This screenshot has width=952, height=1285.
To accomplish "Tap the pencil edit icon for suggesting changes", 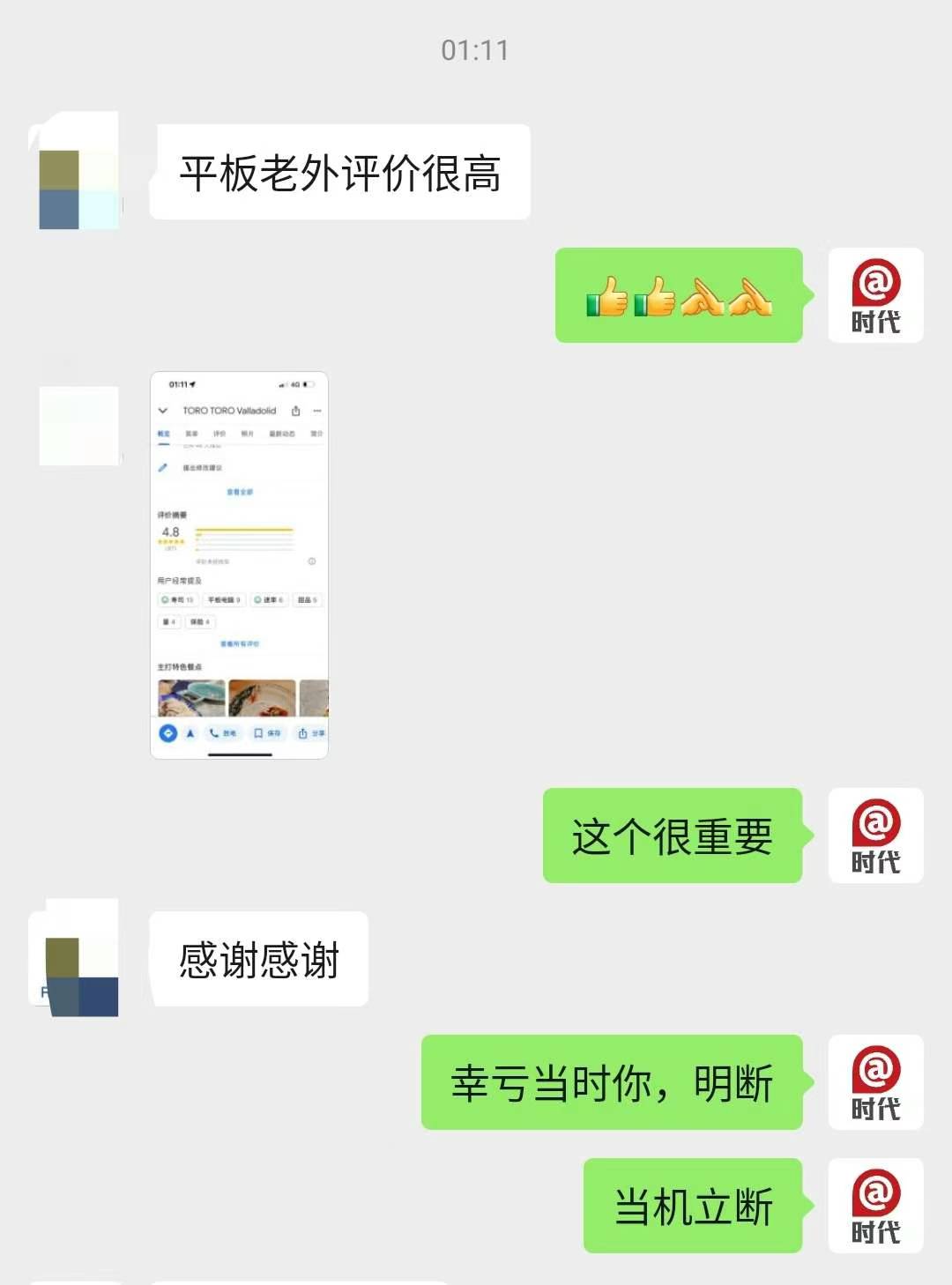I will point(162,465).
